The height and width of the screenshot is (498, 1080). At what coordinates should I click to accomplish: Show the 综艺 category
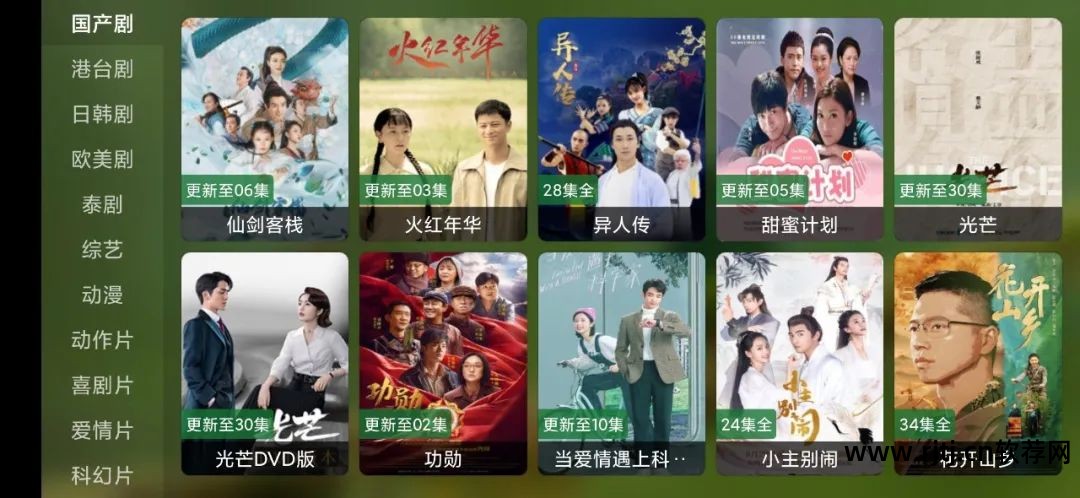point(102,250)
